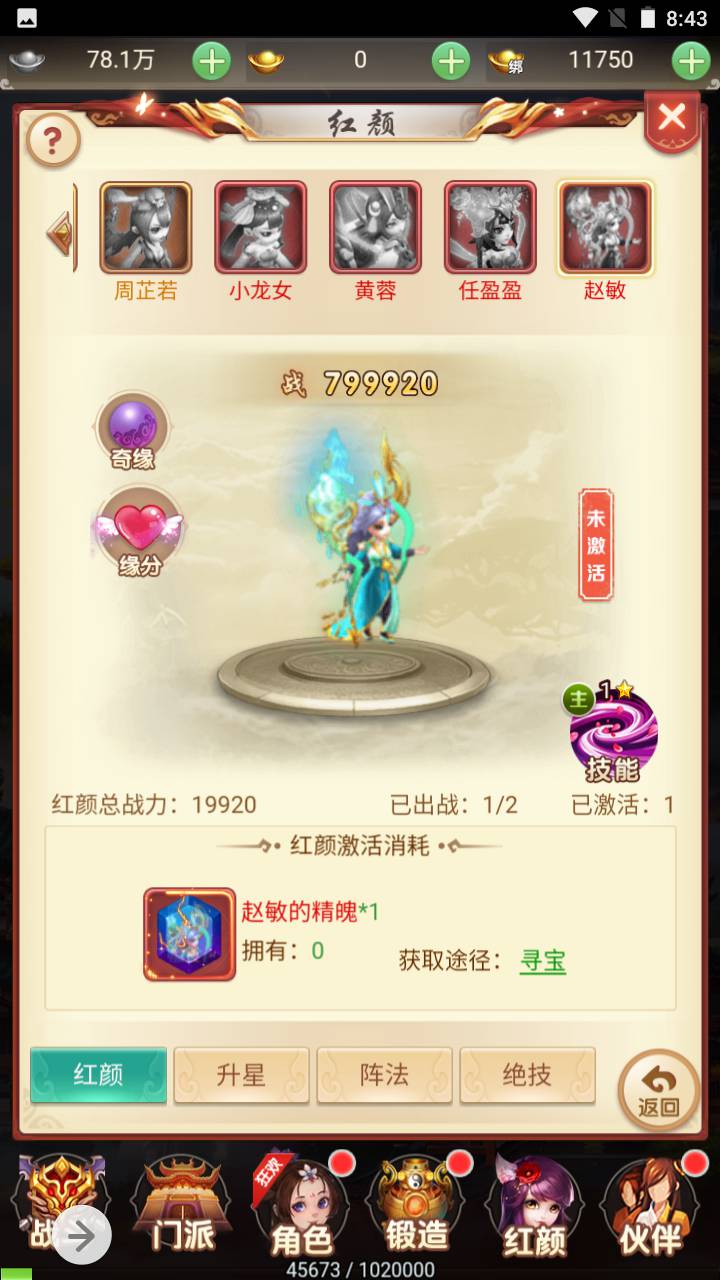Show previous characters with left arrow
This screenshot has height=1280, width=720.
click(62, 234)
